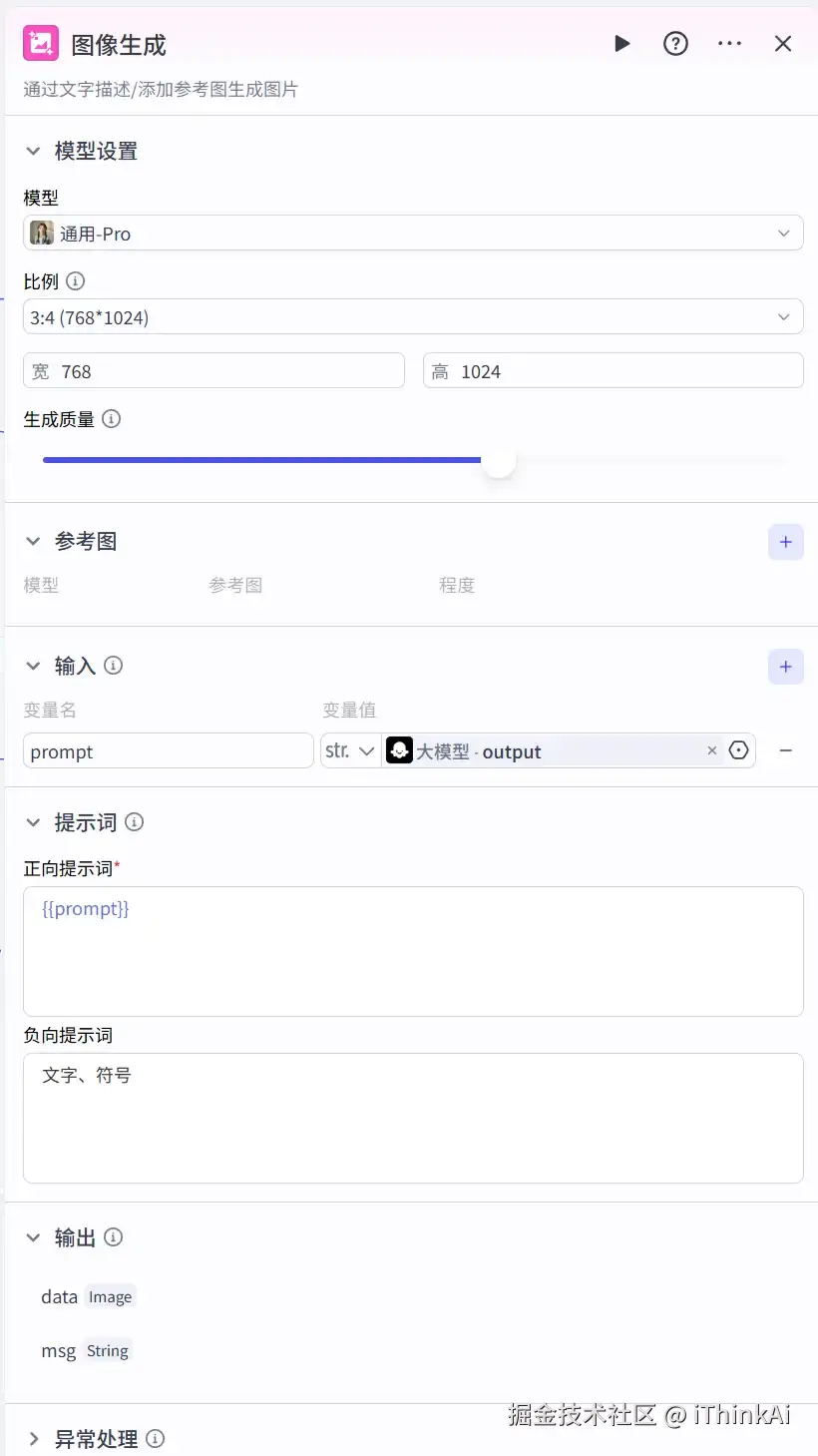Open the 3:4 (768*1024) ratio dropdown
The image size is (818, 1456).
coord(413,317)
